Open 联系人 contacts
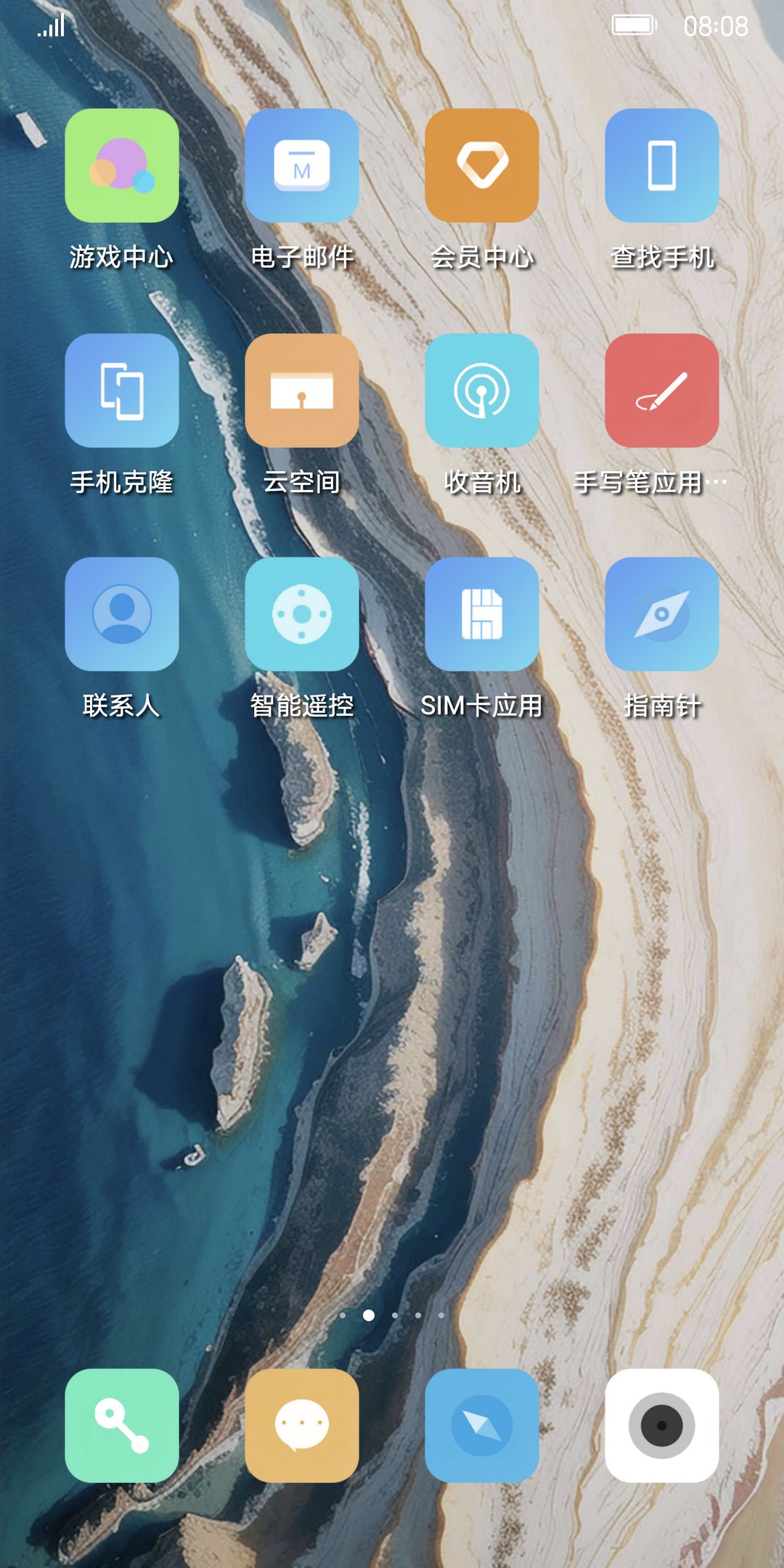This screenshot has width=784, height=1568. [x=122, y=614]
